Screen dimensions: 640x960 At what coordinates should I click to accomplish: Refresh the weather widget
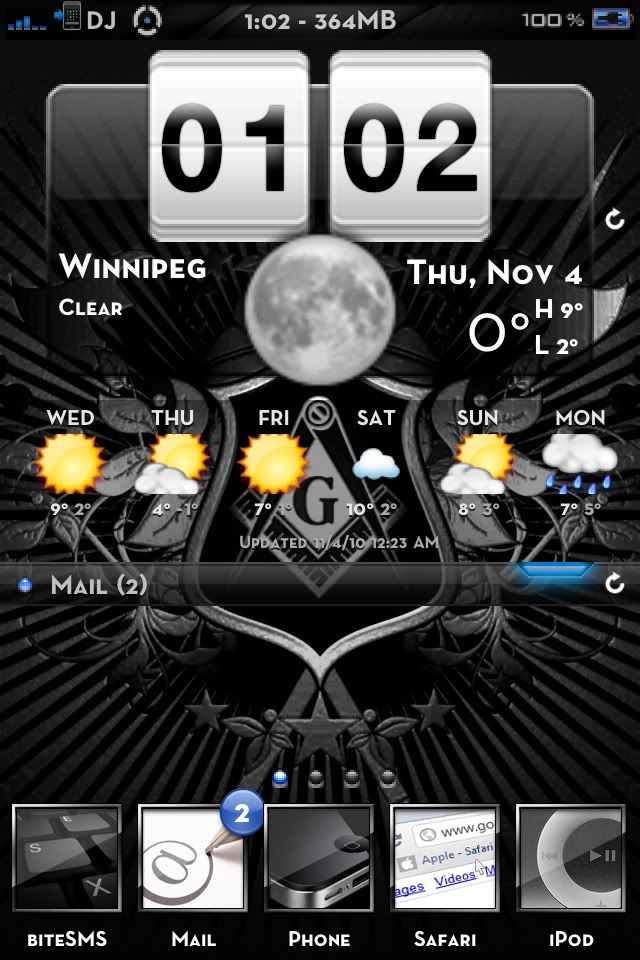click(x=615, y=219)
